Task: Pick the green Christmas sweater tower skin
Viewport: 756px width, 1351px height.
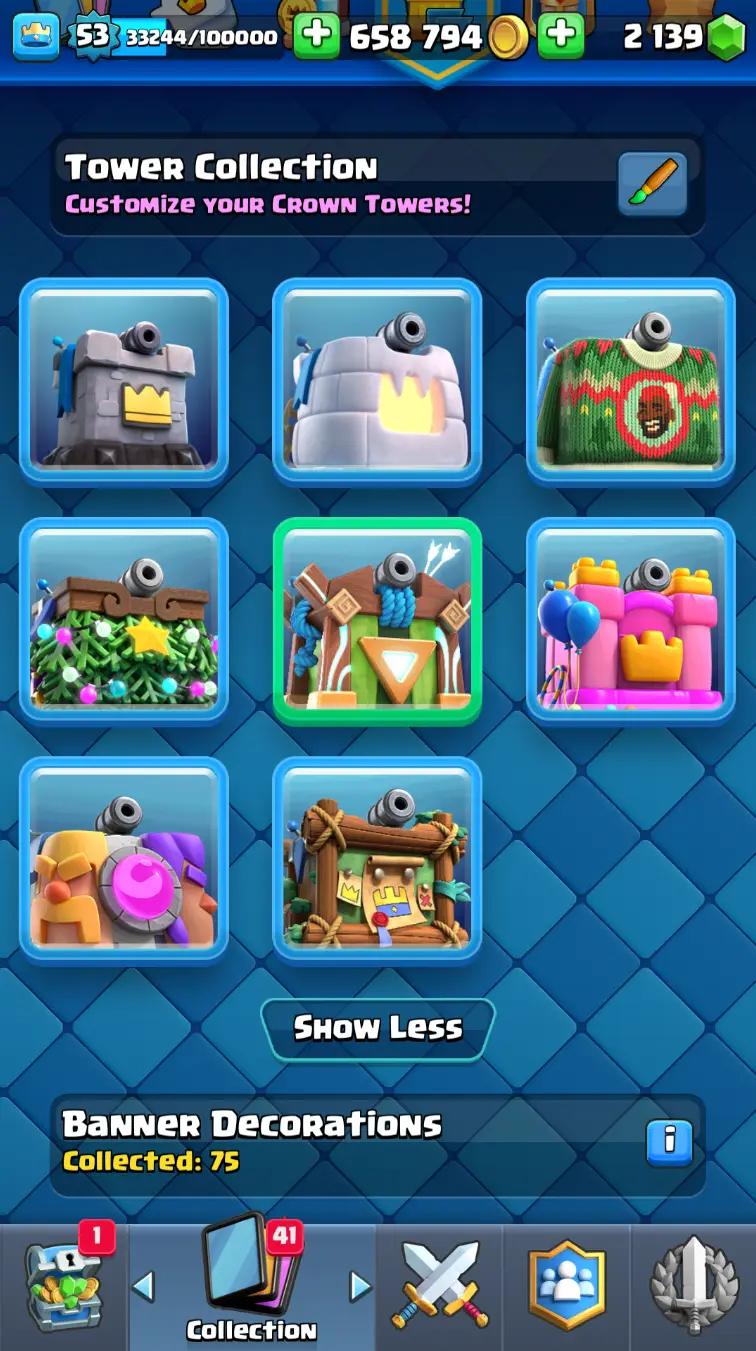Action: [630, 381]
